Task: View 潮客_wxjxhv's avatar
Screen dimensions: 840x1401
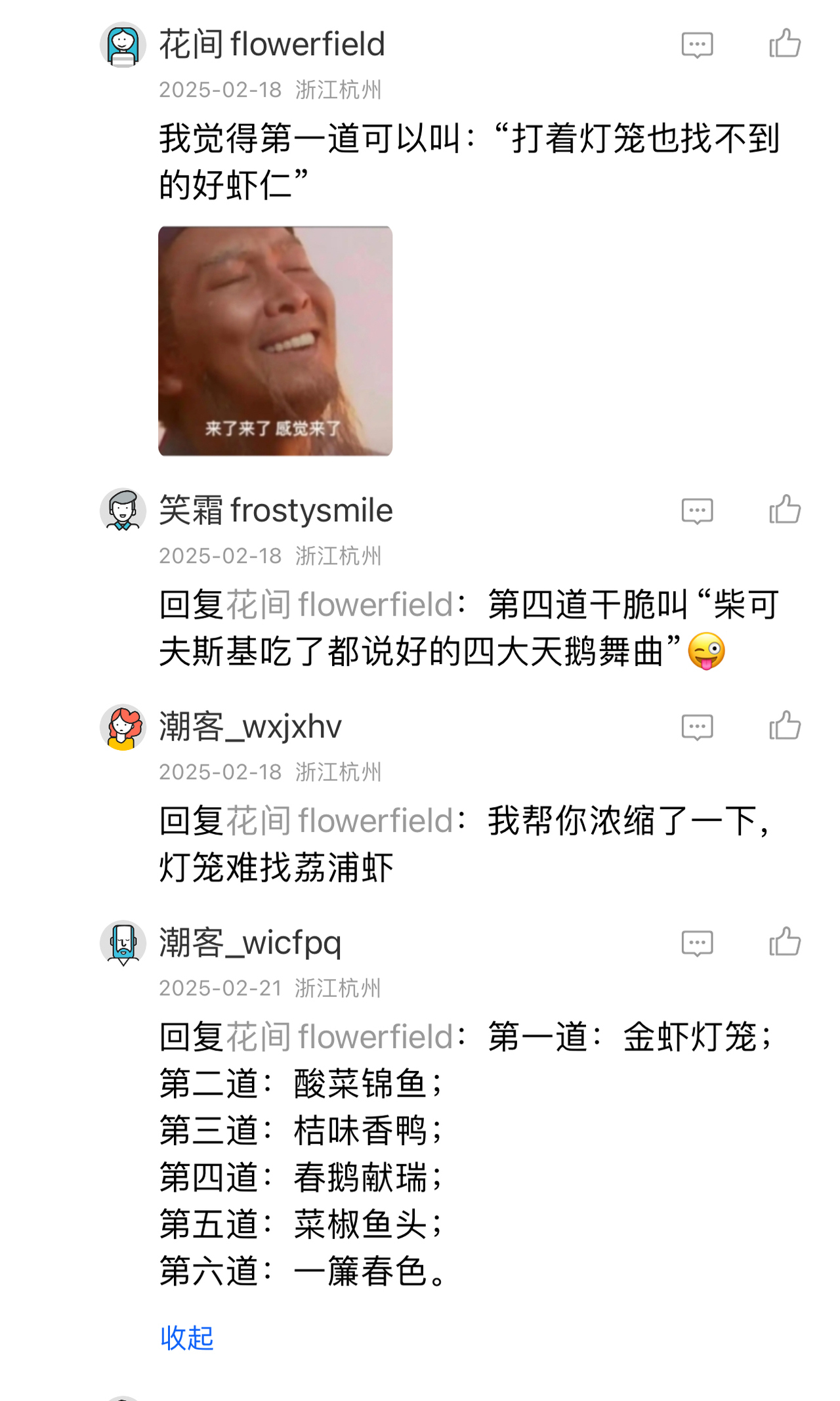Action: click(123, 727)
